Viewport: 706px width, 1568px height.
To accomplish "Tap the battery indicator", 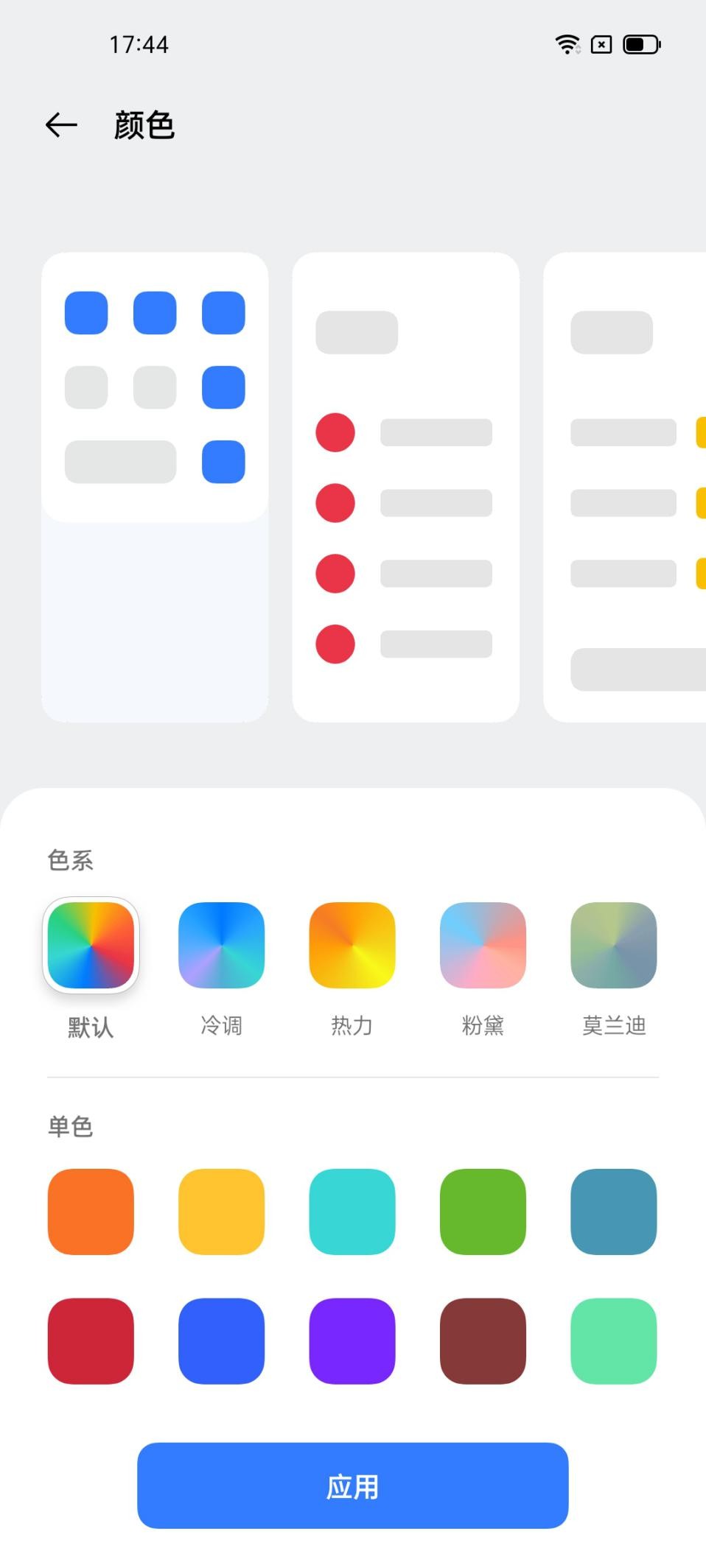I will click(x=640, y=44).
